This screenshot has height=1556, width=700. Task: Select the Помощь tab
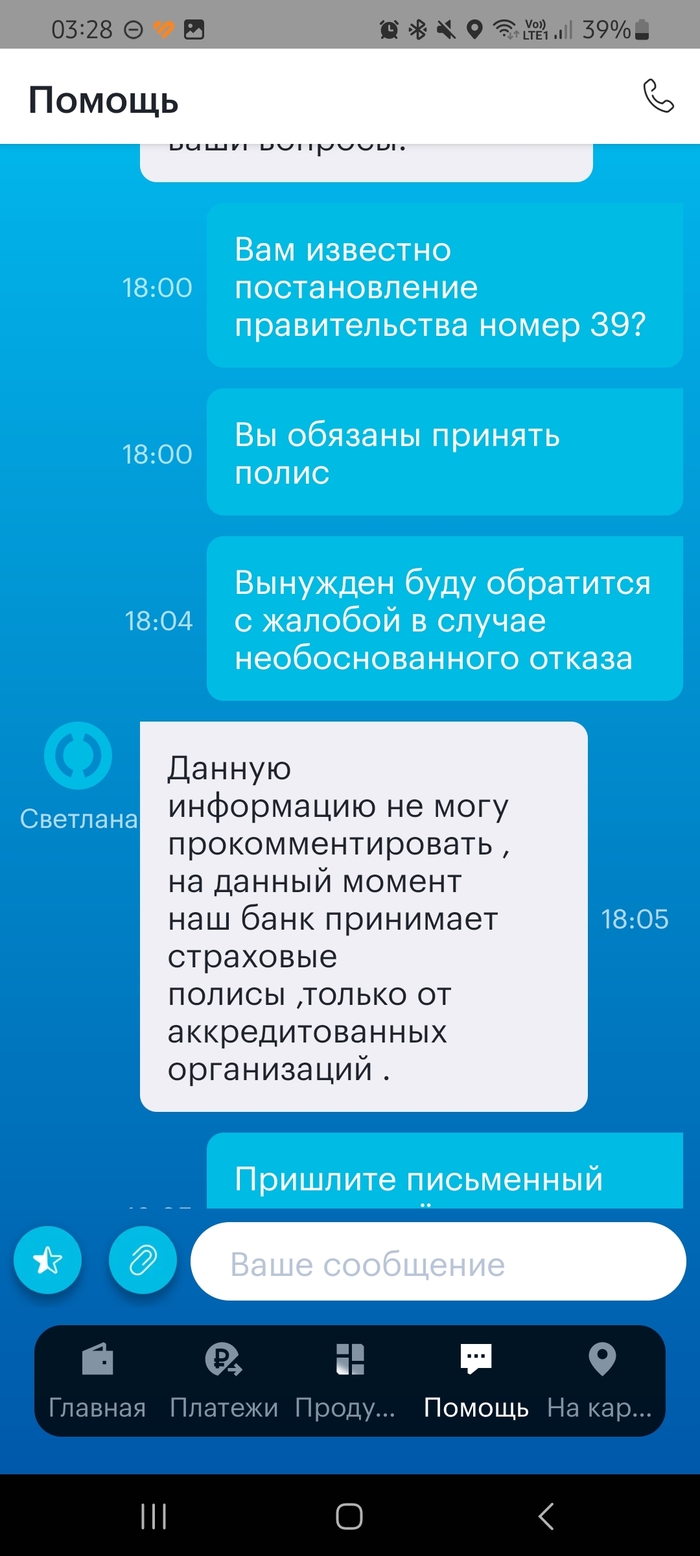(476, 1380)
